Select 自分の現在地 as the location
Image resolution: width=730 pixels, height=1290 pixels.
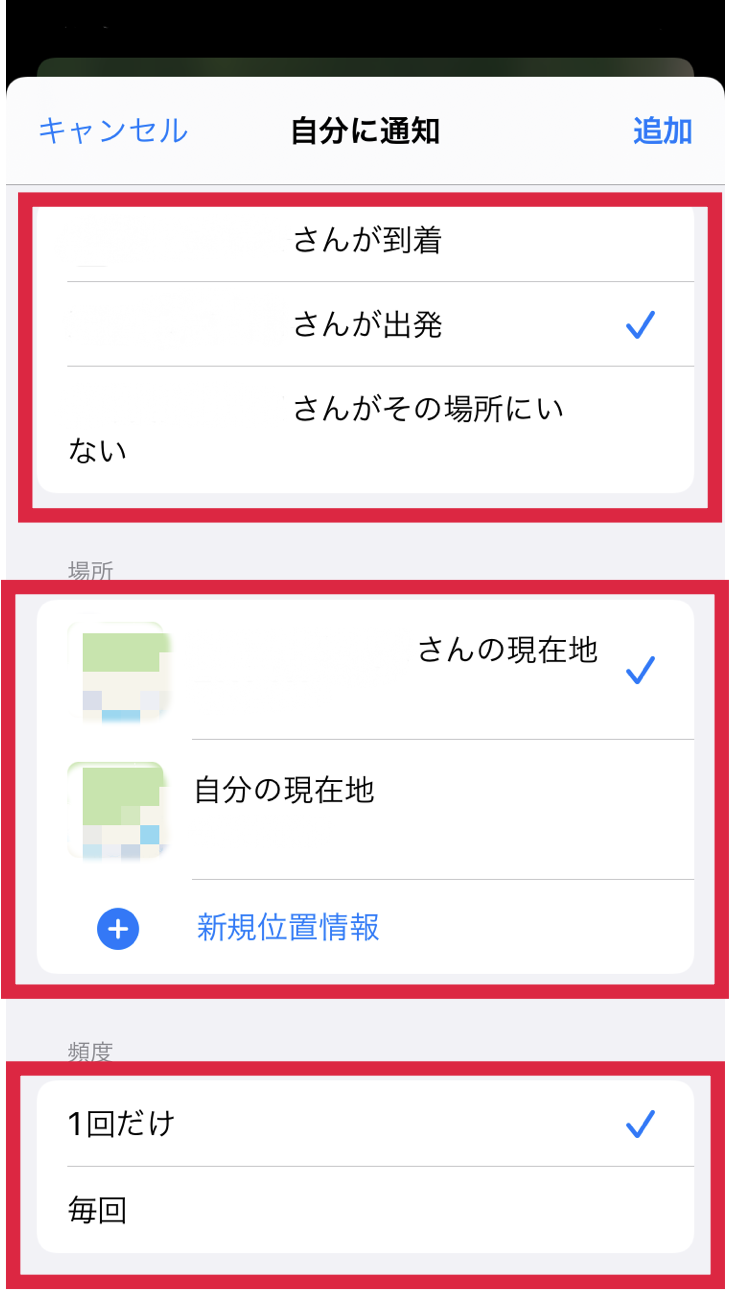click(x=365, y=810)
